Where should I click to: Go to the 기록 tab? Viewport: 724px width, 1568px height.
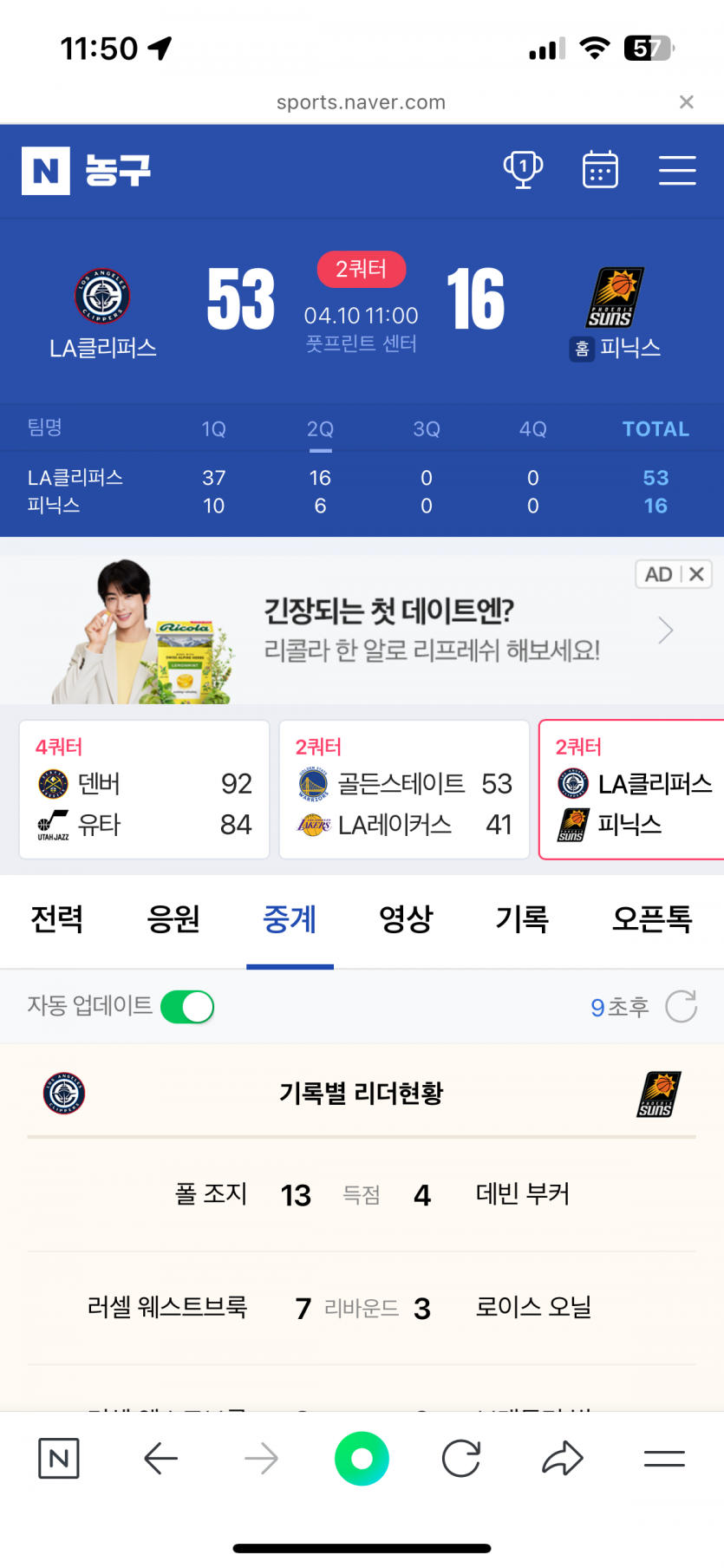pos(522,919)
